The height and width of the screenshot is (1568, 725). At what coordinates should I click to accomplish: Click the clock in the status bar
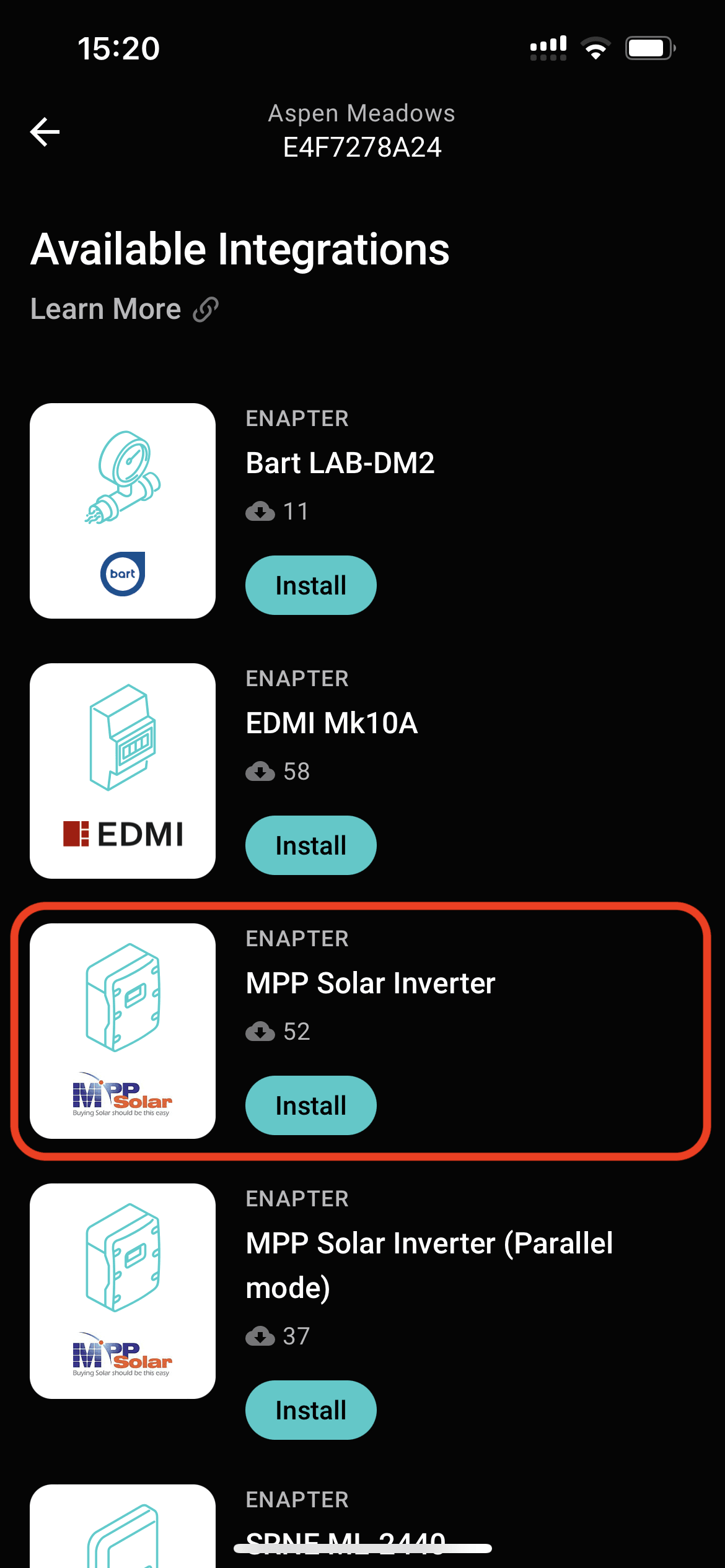coord(118,48)
